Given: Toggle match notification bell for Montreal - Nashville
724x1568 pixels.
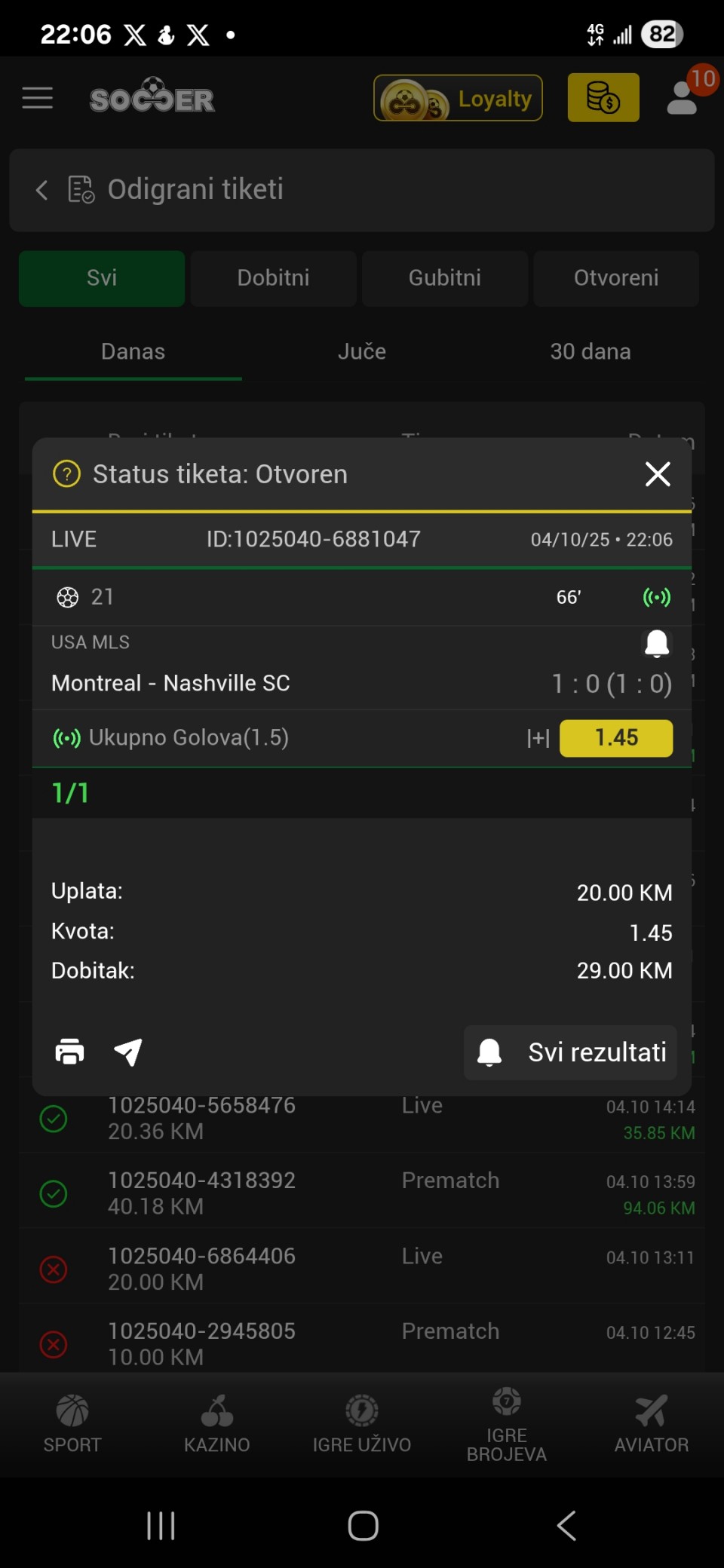Looking at the screenshot, I should coord(657,643).
